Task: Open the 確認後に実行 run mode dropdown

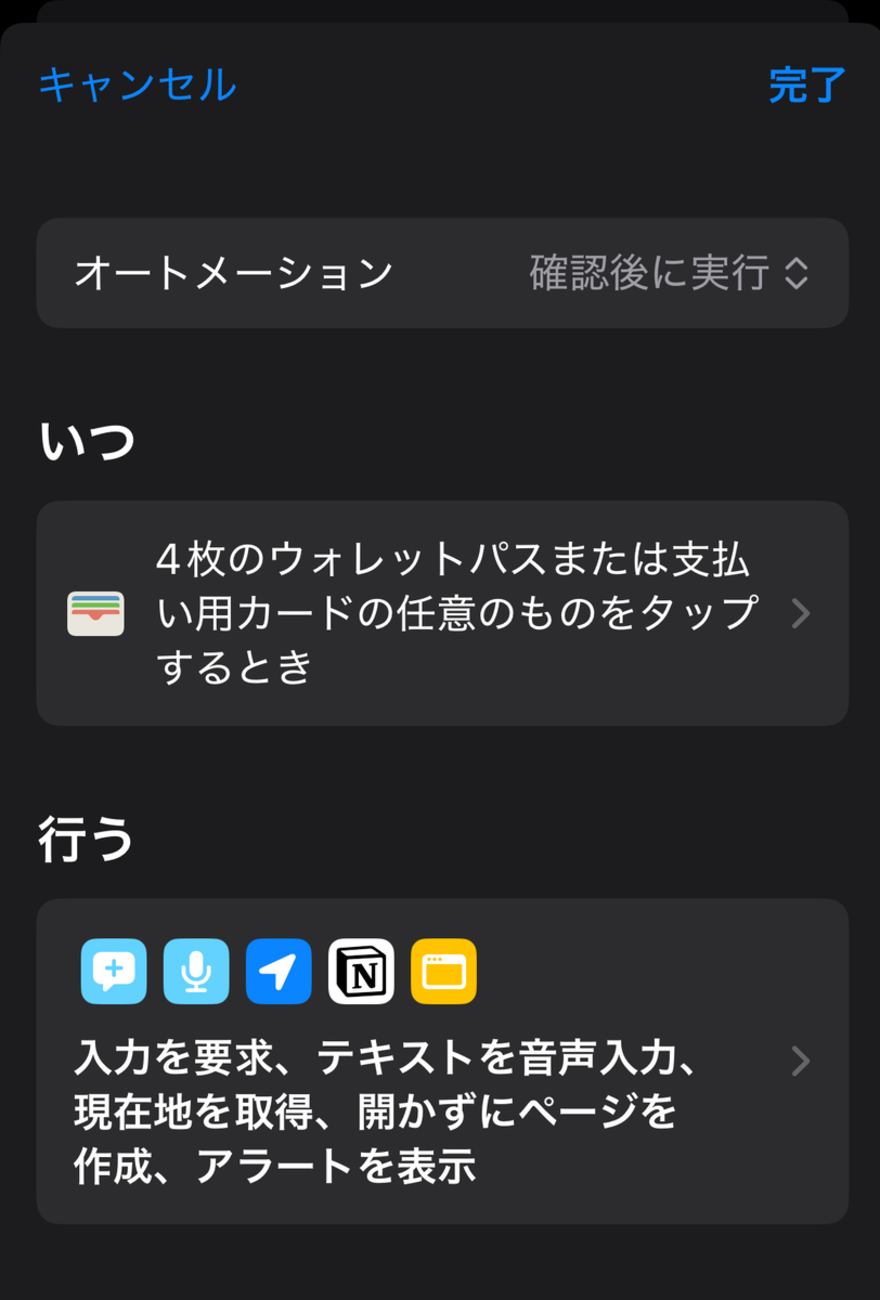Action: click(x=667, y=273)
